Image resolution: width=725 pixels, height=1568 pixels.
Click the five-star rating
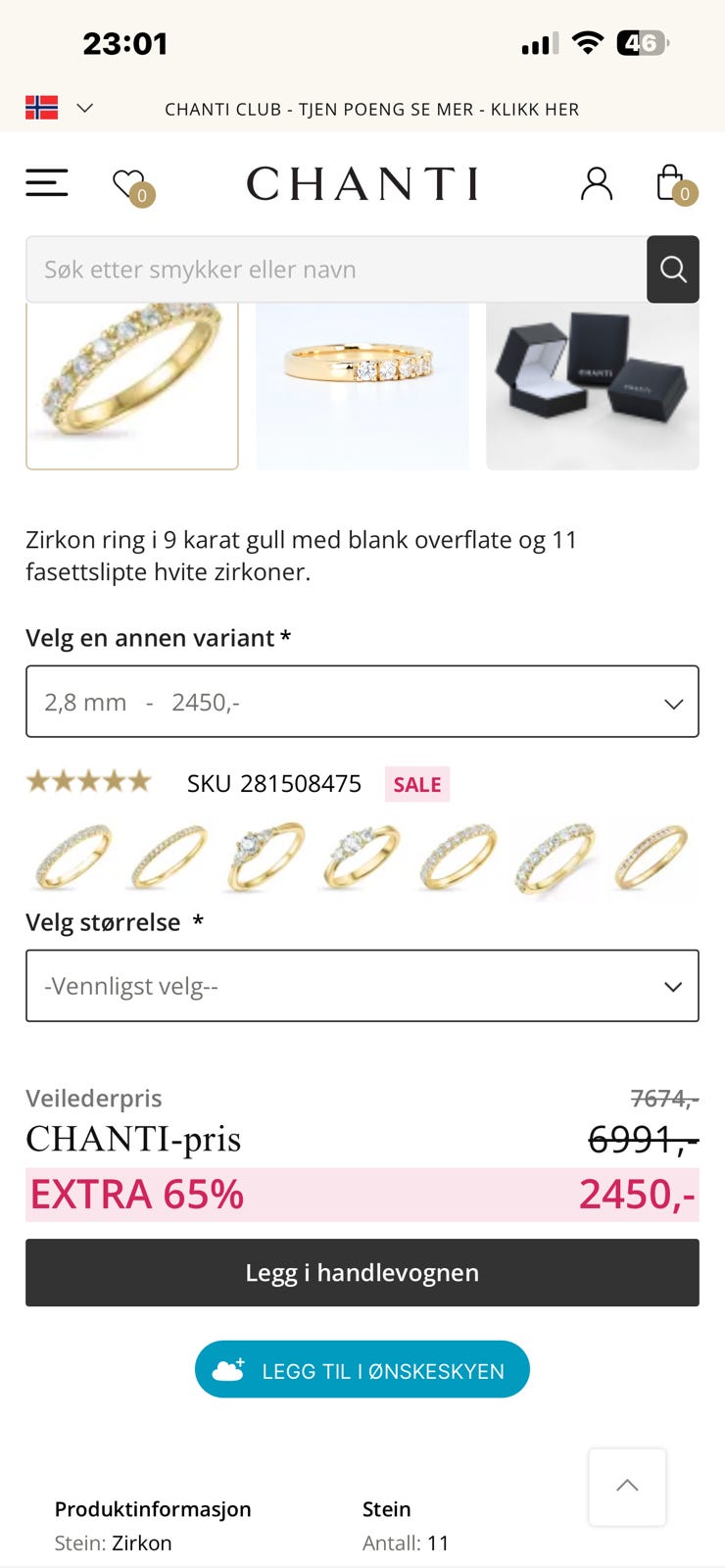(88, 781)
